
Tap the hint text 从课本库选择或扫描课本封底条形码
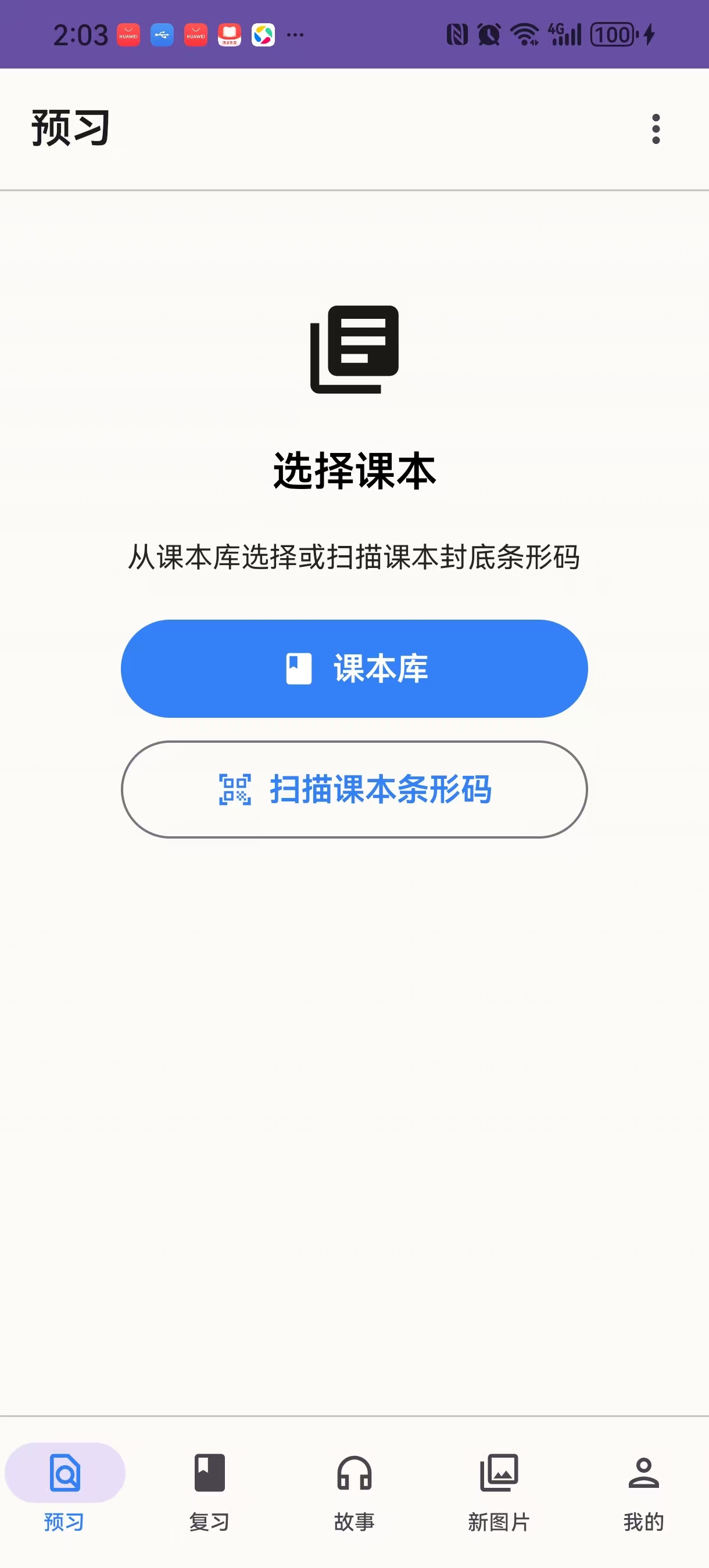[354, 557]
